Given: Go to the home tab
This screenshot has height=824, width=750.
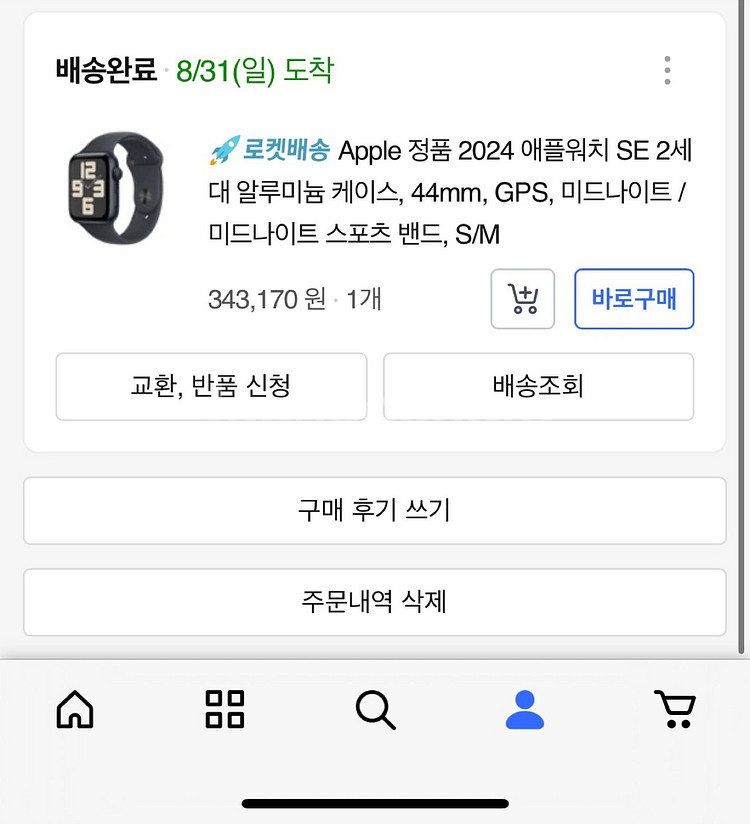Looking at the screenshot, I should (x=75, y=709).
